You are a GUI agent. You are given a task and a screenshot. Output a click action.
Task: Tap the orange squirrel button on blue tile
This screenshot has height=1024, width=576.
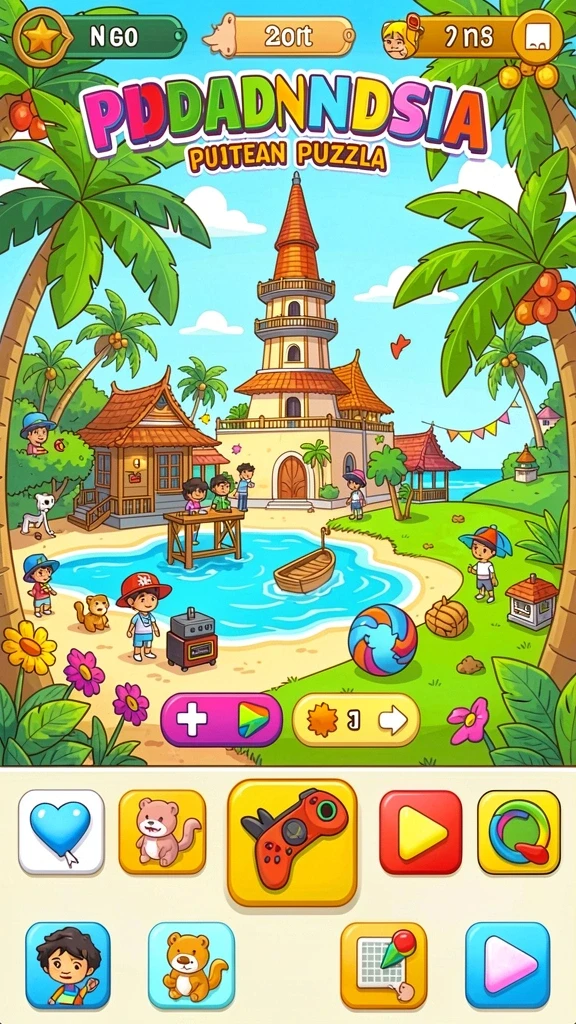coord(191,965)
